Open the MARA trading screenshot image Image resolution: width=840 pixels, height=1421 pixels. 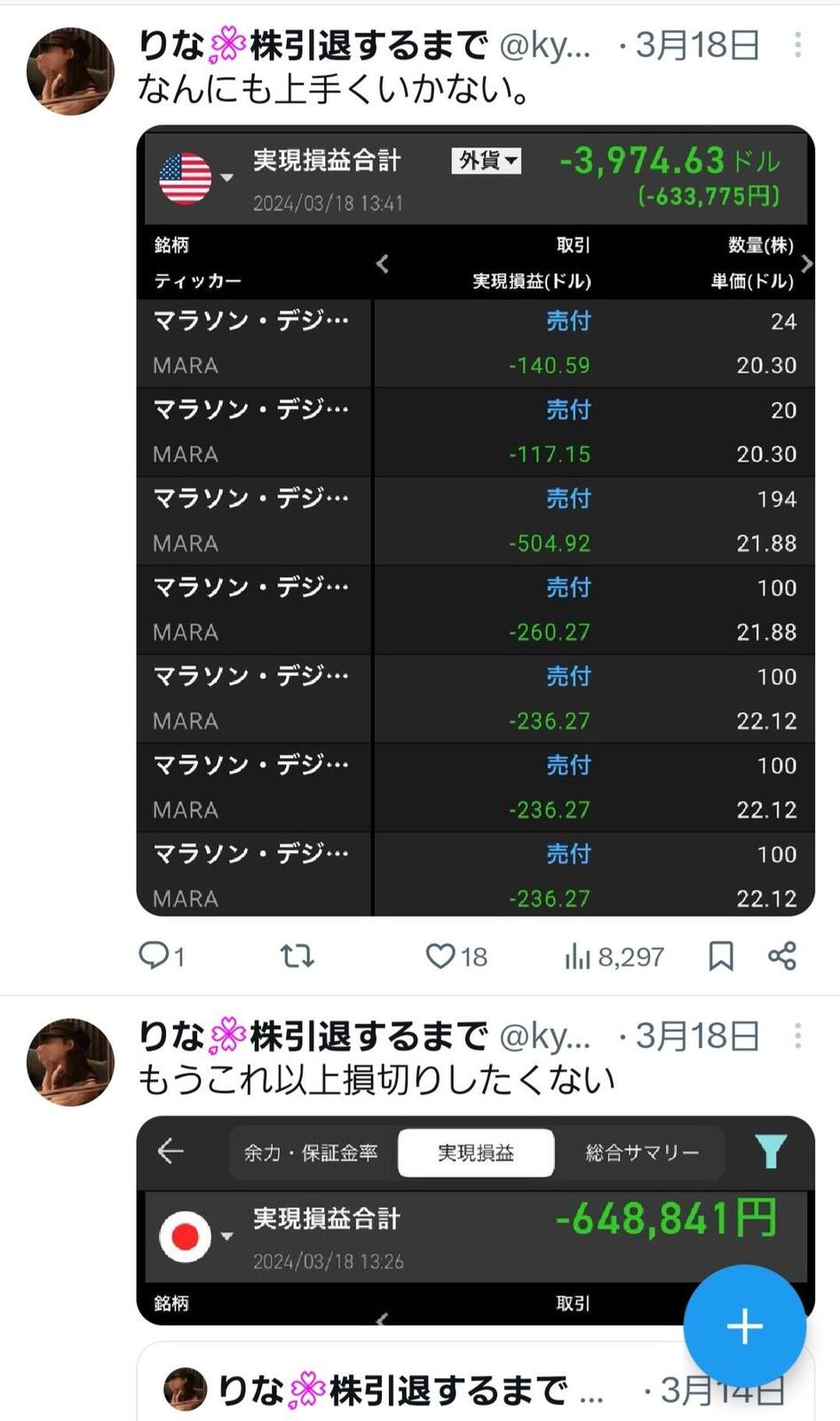(x=476, y=520)
